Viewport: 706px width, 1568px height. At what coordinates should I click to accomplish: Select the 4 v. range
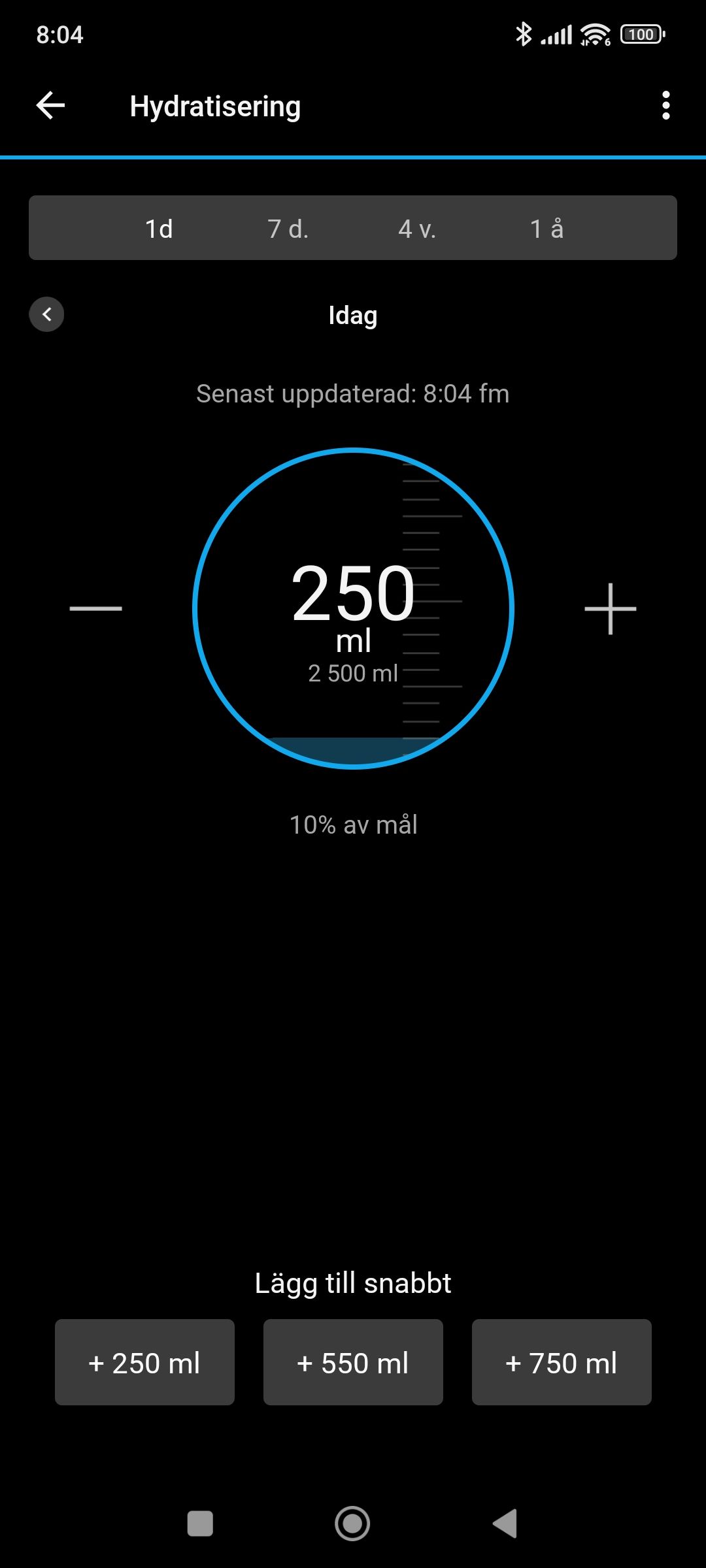tap(417, 229)
